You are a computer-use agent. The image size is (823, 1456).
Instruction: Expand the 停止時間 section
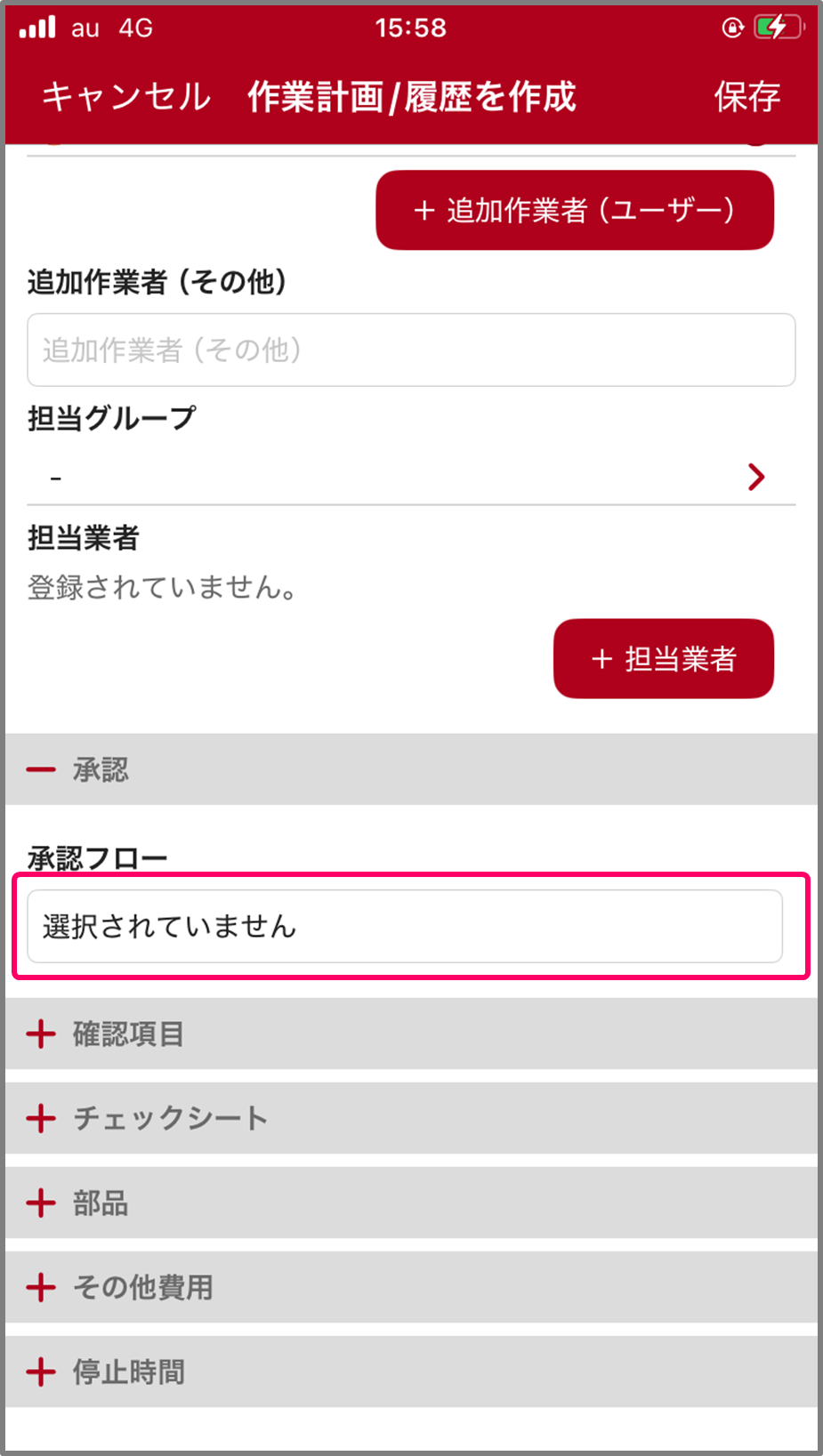pyautogui.click(x=410, y=1372)
